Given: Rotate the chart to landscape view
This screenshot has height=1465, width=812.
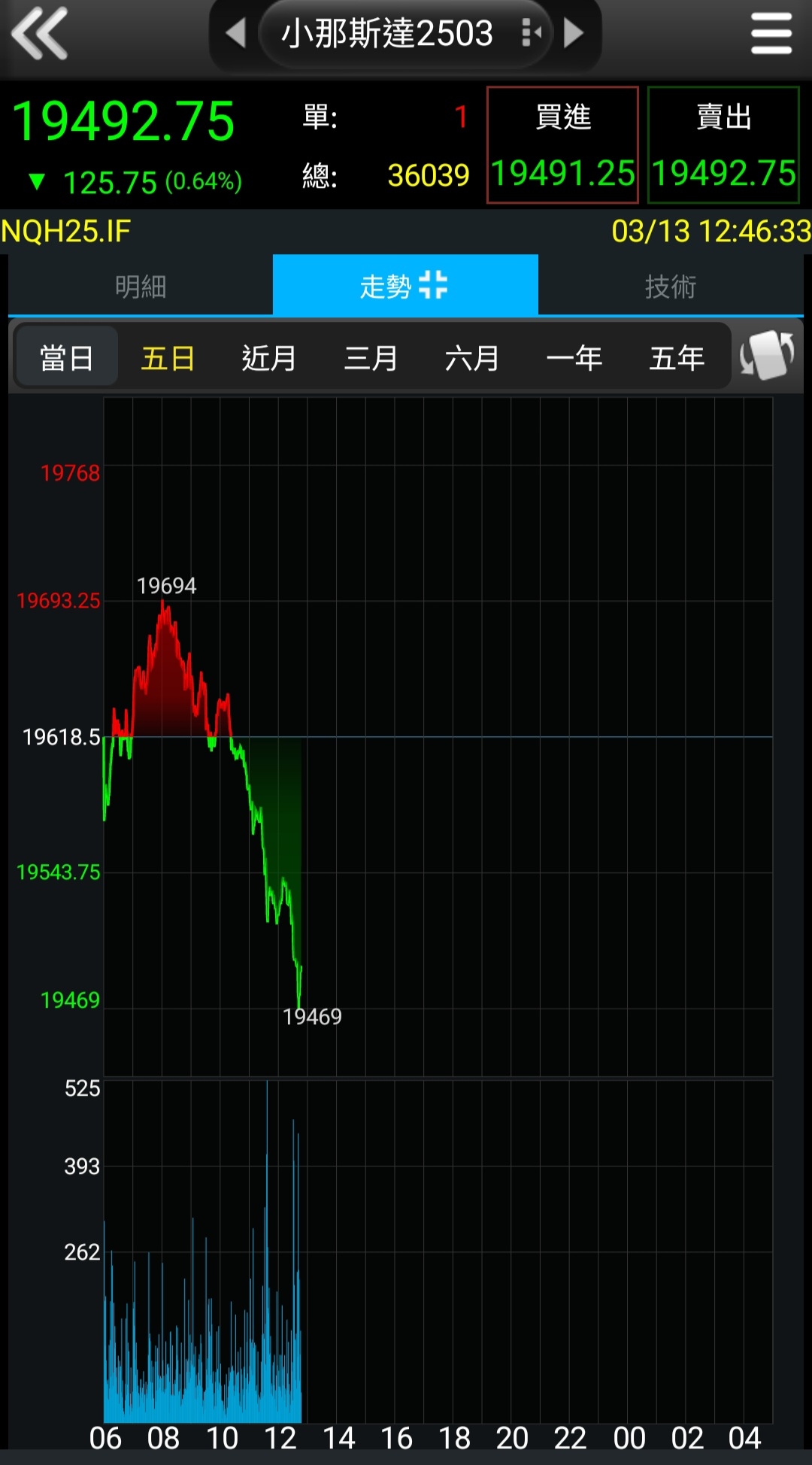Looking at the screenshot, I should click(767, 356).
